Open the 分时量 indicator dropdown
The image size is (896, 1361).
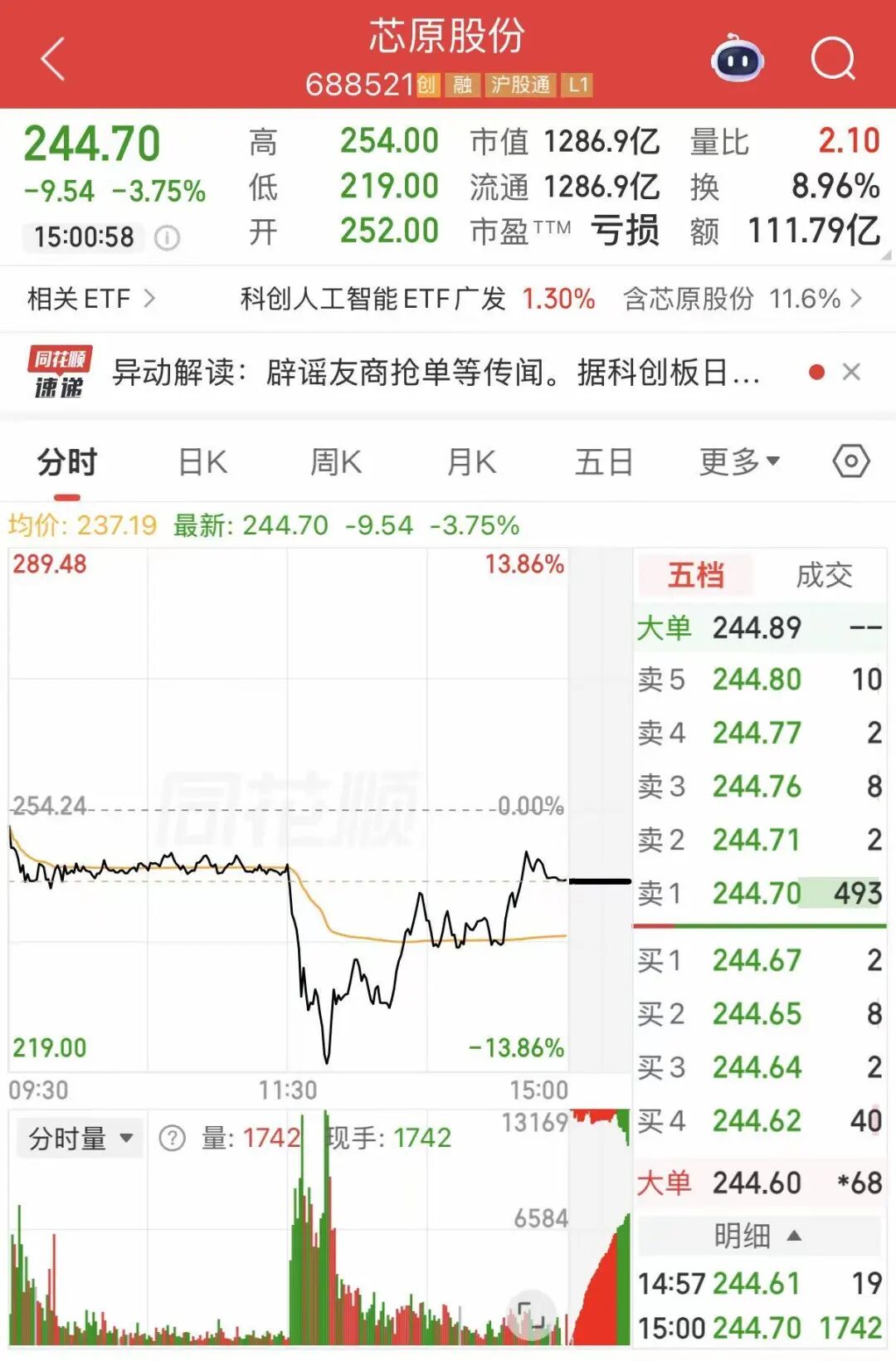coord(80,1139)
